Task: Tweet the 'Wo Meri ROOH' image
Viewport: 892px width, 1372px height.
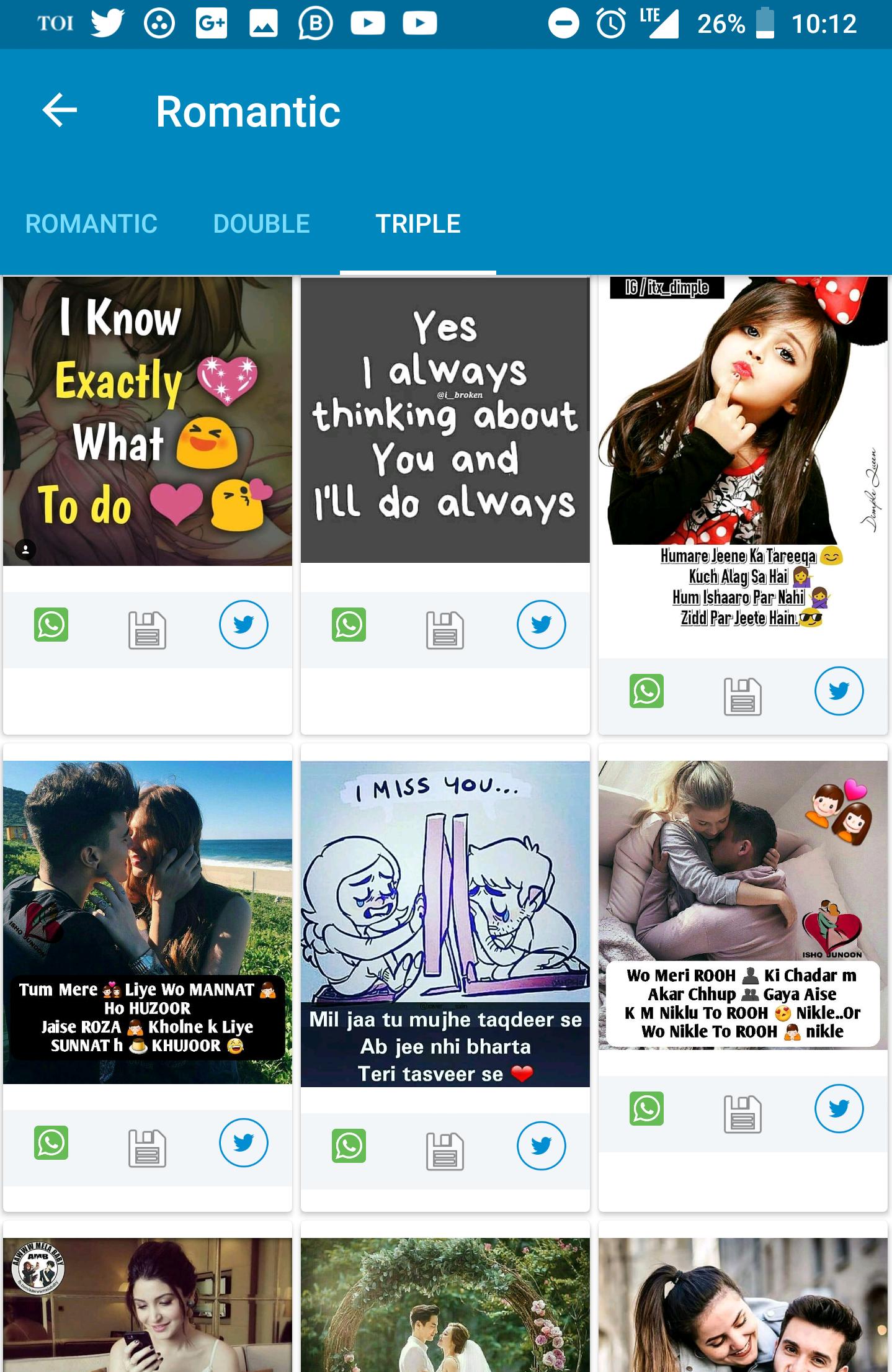Action: (839, 1109)
